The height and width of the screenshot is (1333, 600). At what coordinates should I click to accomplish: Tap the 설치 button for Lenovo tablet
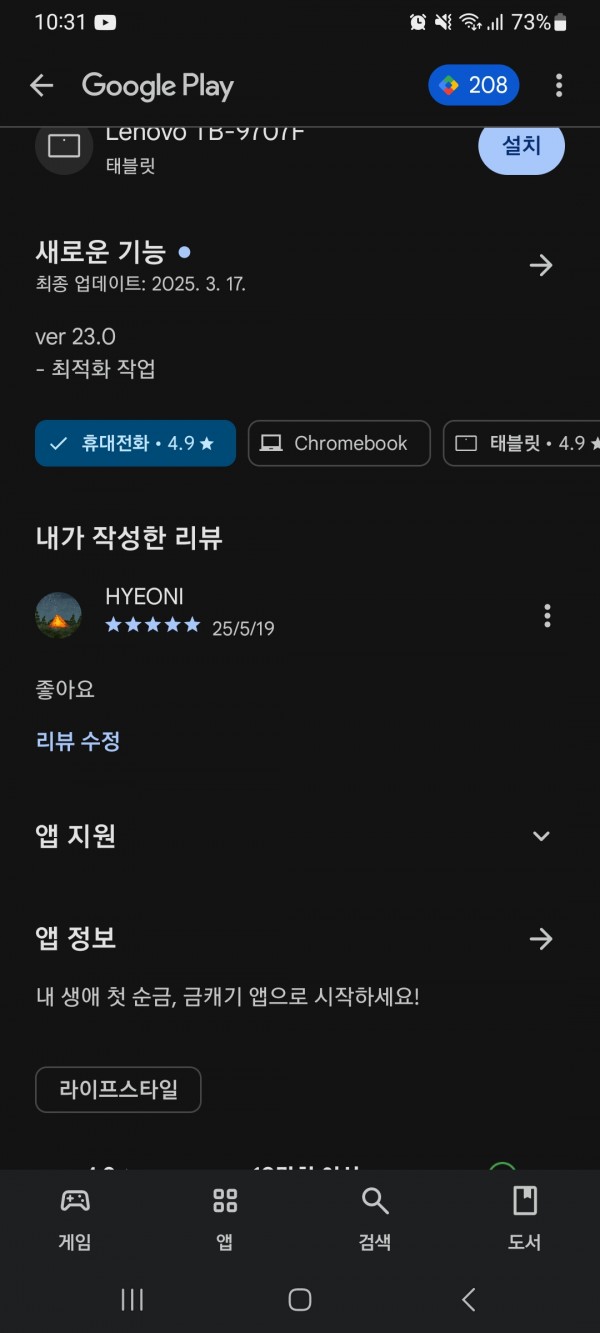521,147
